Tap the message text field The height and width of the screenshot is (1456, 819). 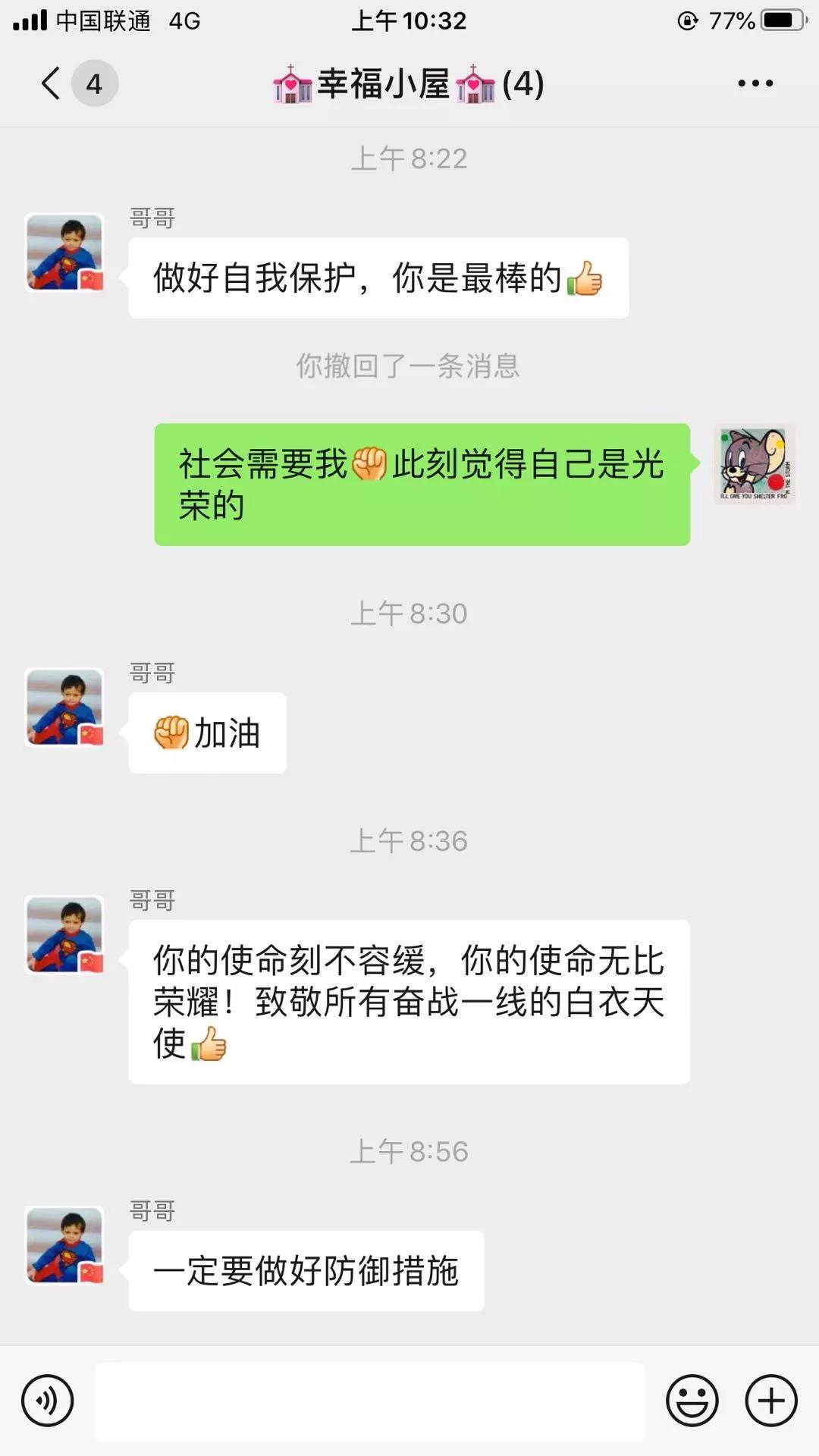coord(369,1401)
